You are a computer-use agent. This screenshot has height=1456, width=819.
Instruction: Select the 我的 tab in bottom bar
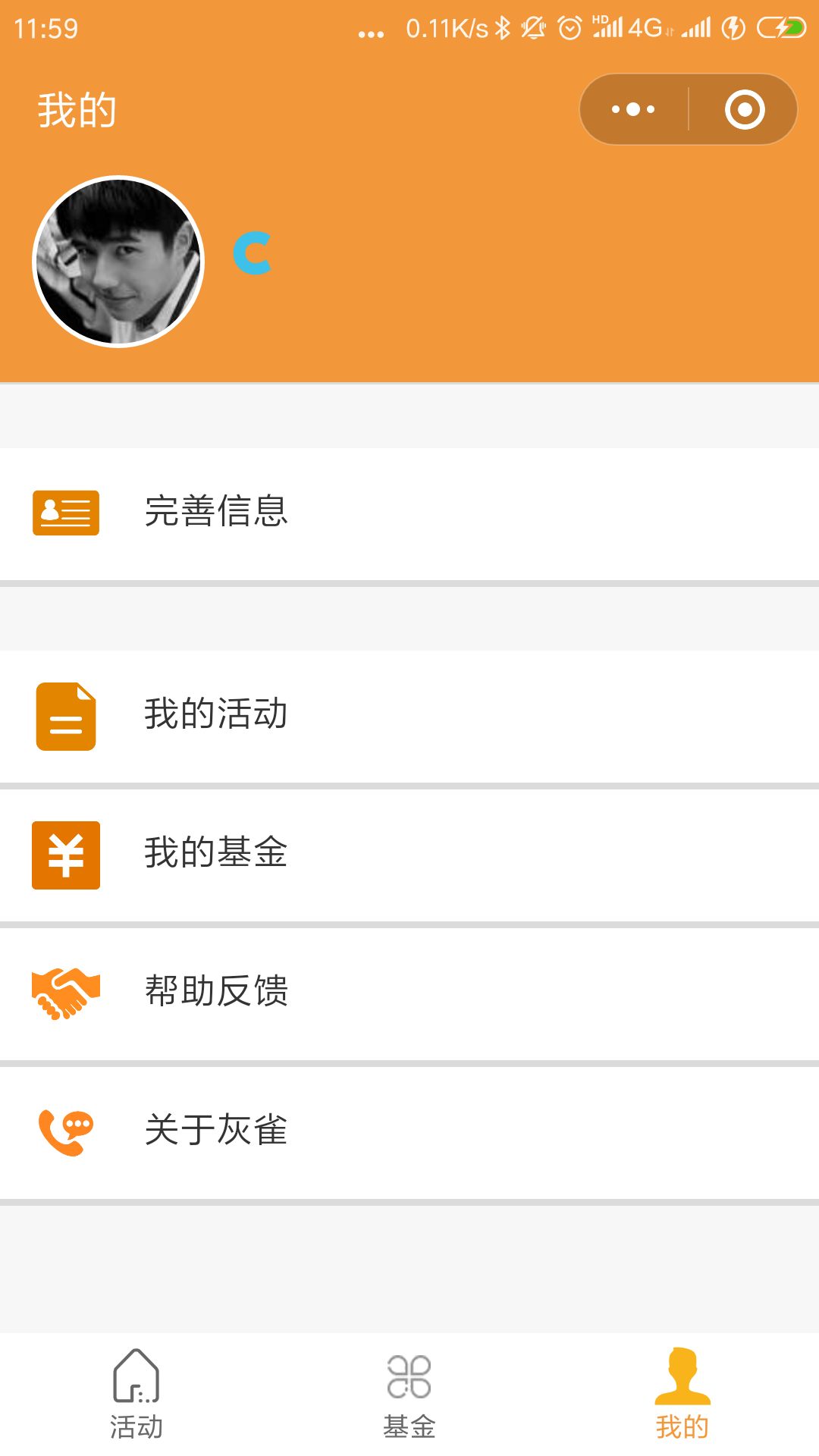[682, 1395]
